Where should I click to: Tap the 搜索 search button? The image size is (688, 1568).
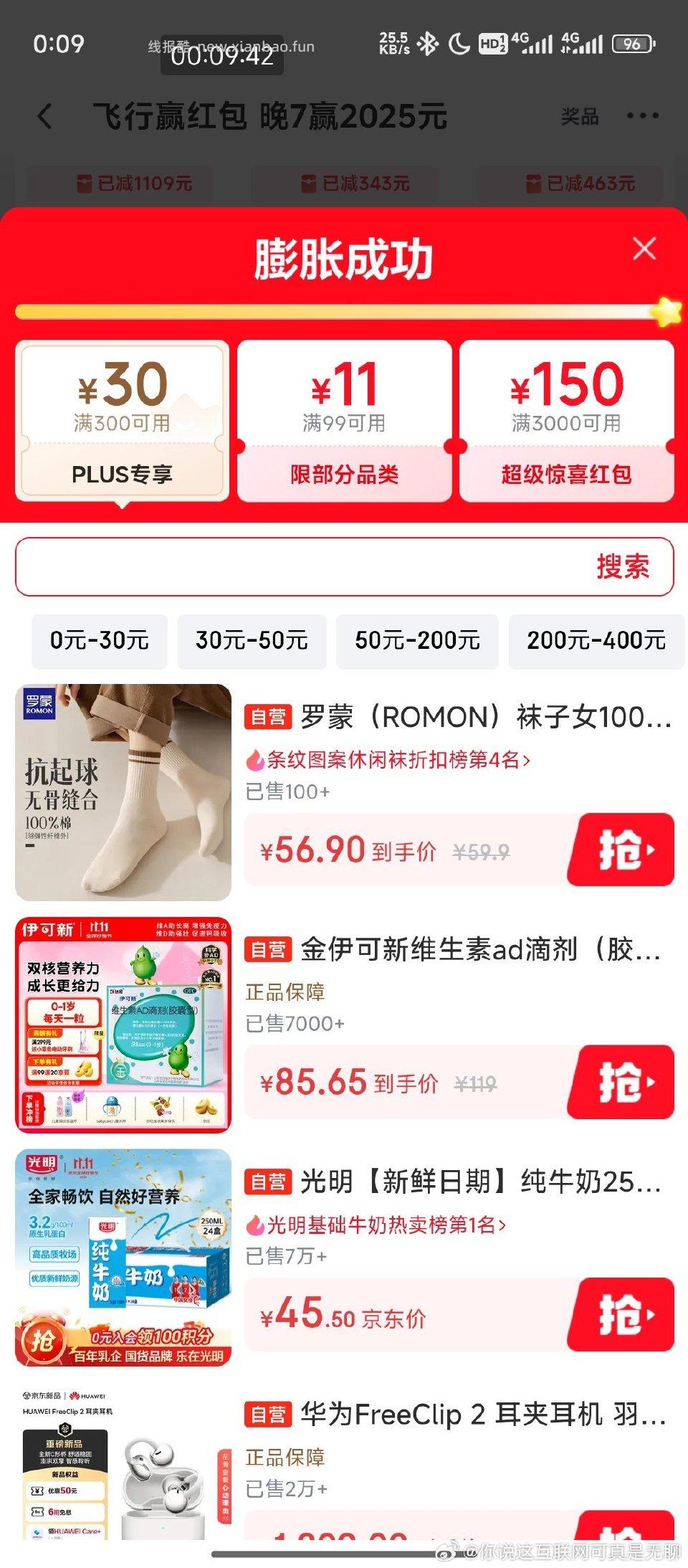(x=622, y=567)
